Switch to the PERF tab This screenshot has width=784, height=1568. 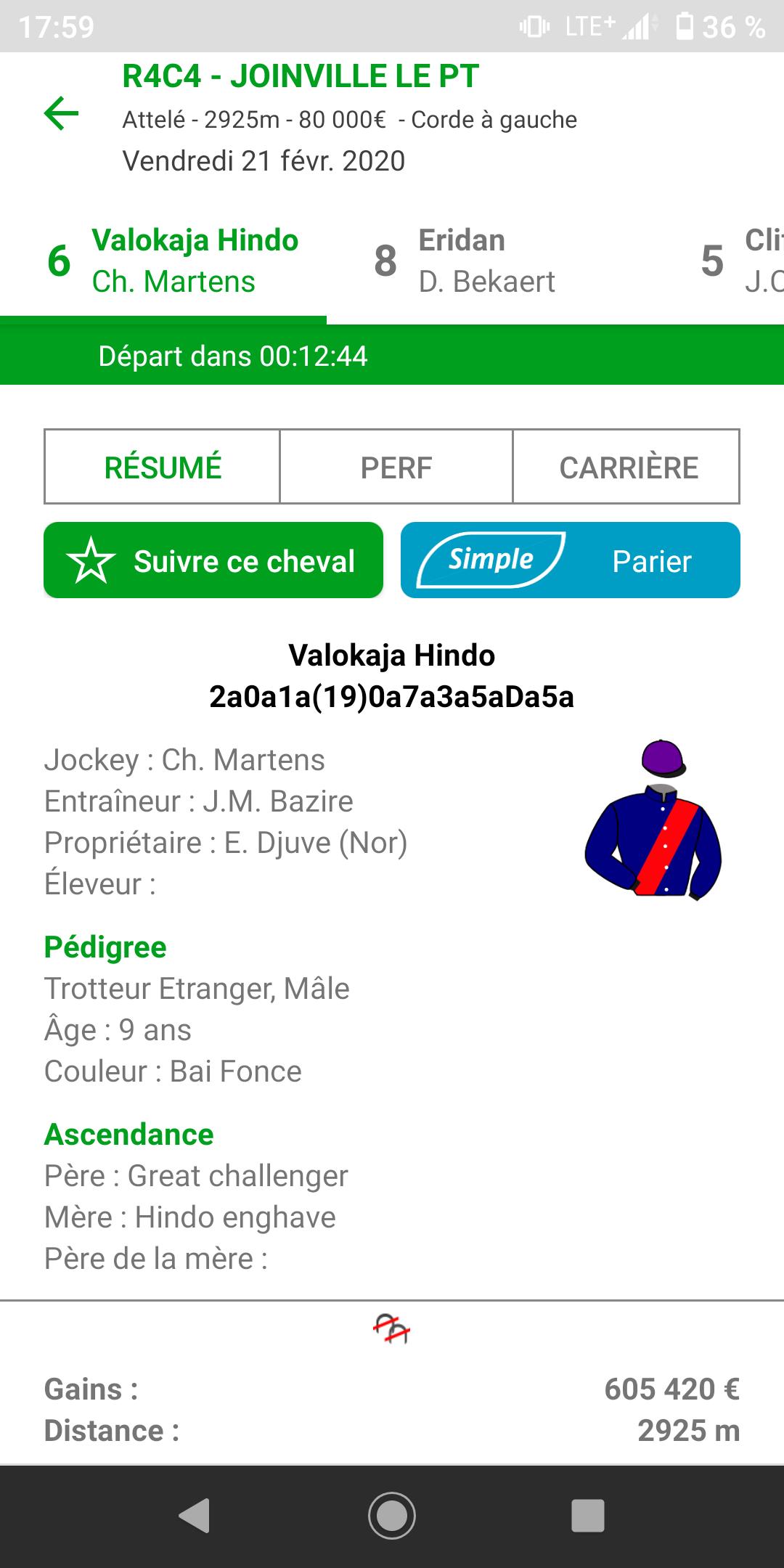click(394, 467)
